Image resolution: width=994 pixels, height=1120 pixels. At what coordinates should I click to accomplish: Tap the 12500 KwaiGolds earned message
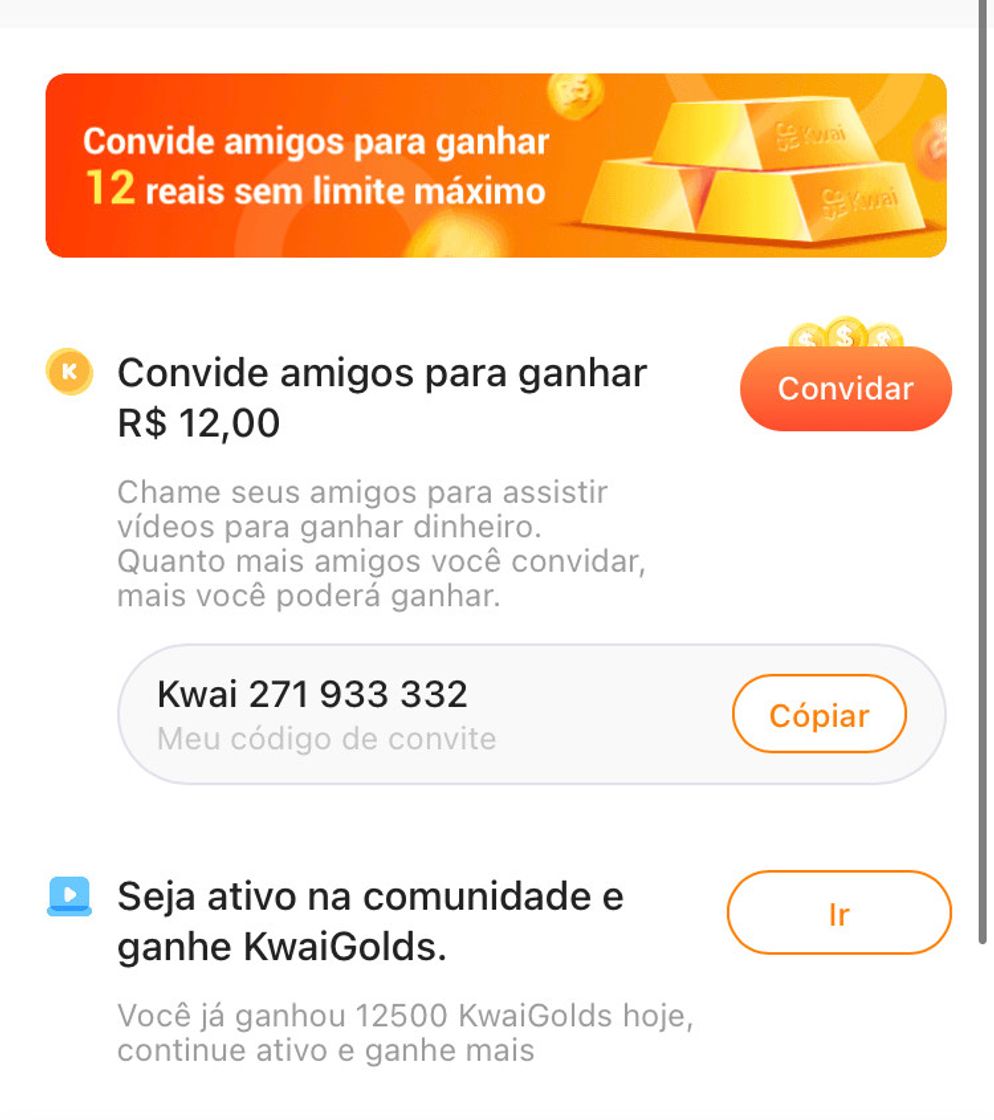pos(412,1030)
